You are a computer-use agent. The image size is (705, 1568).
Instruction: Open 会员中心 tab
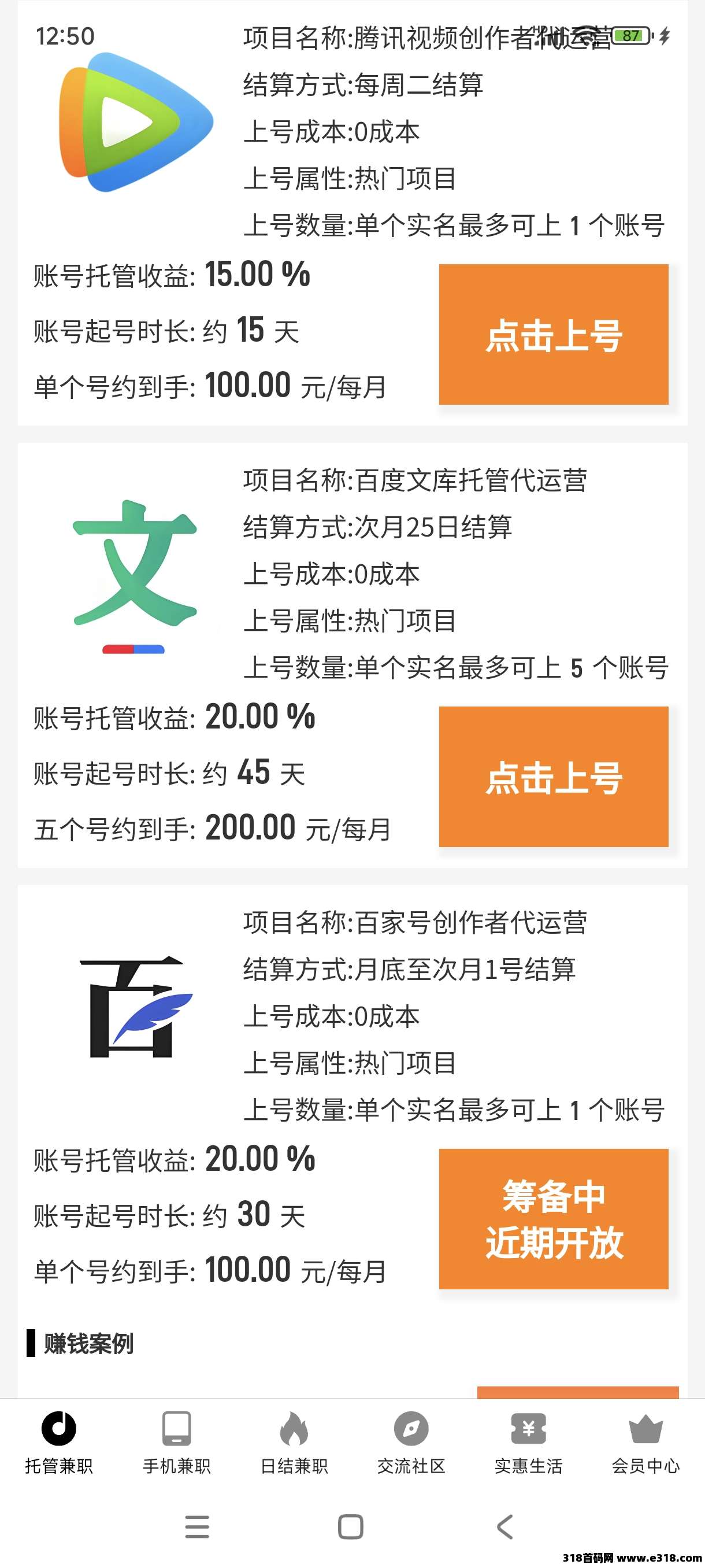click(645, 1441)
